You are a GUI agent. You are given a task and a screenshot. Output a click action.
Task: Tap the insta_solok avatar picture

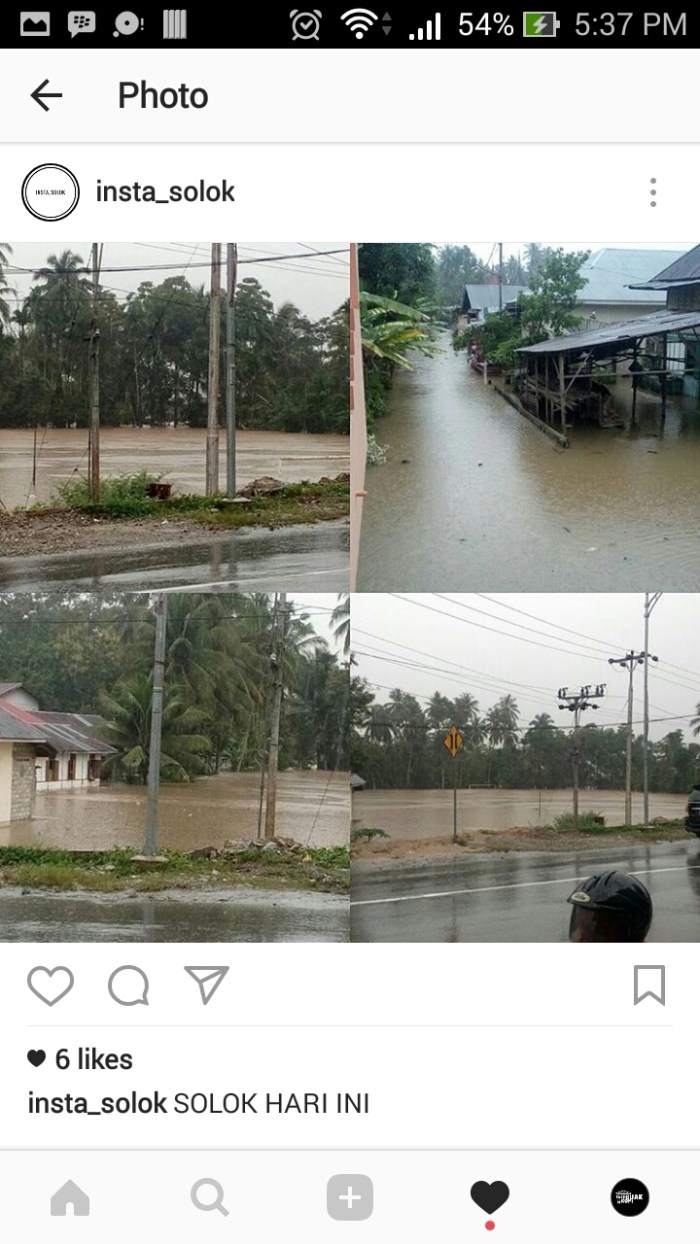coord(50,192)
